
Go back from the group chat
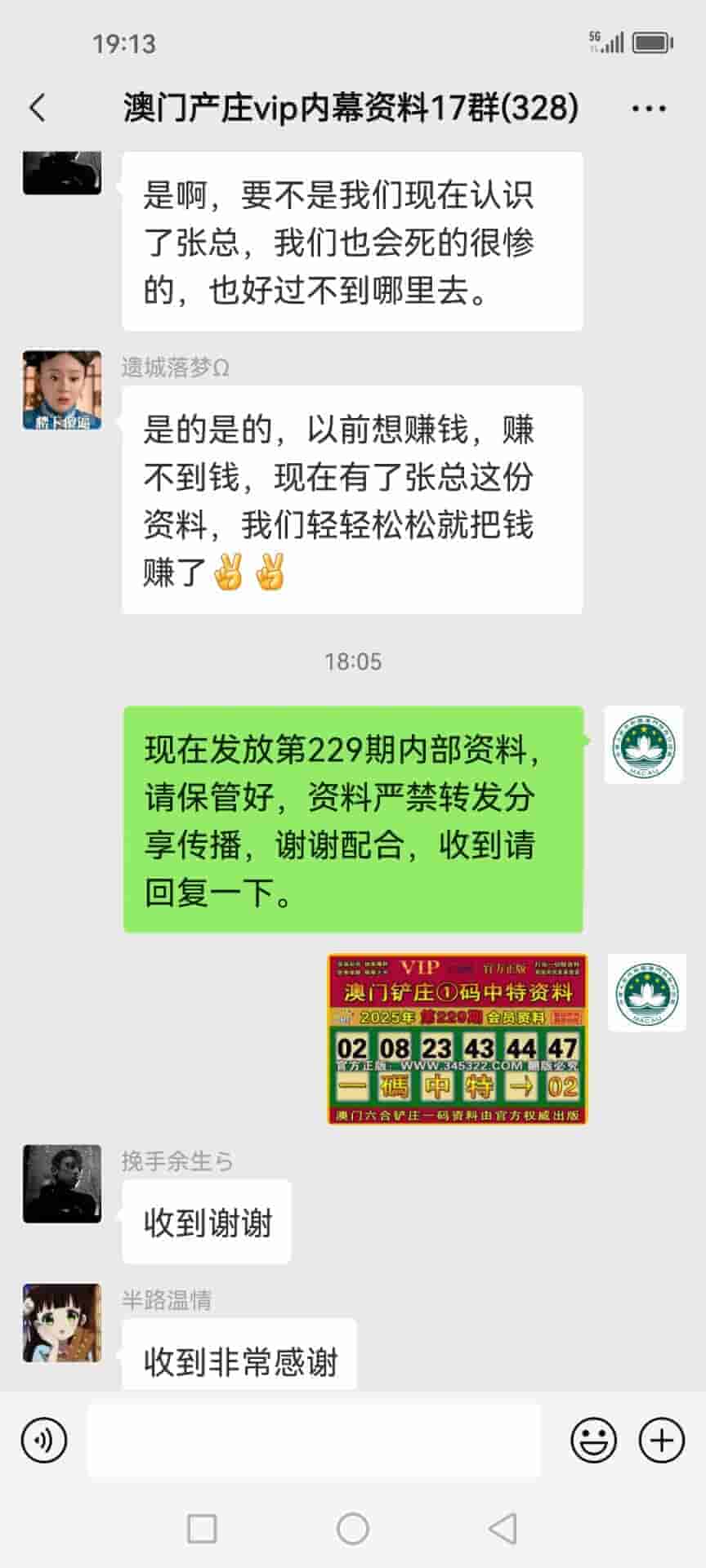[38, 108]
